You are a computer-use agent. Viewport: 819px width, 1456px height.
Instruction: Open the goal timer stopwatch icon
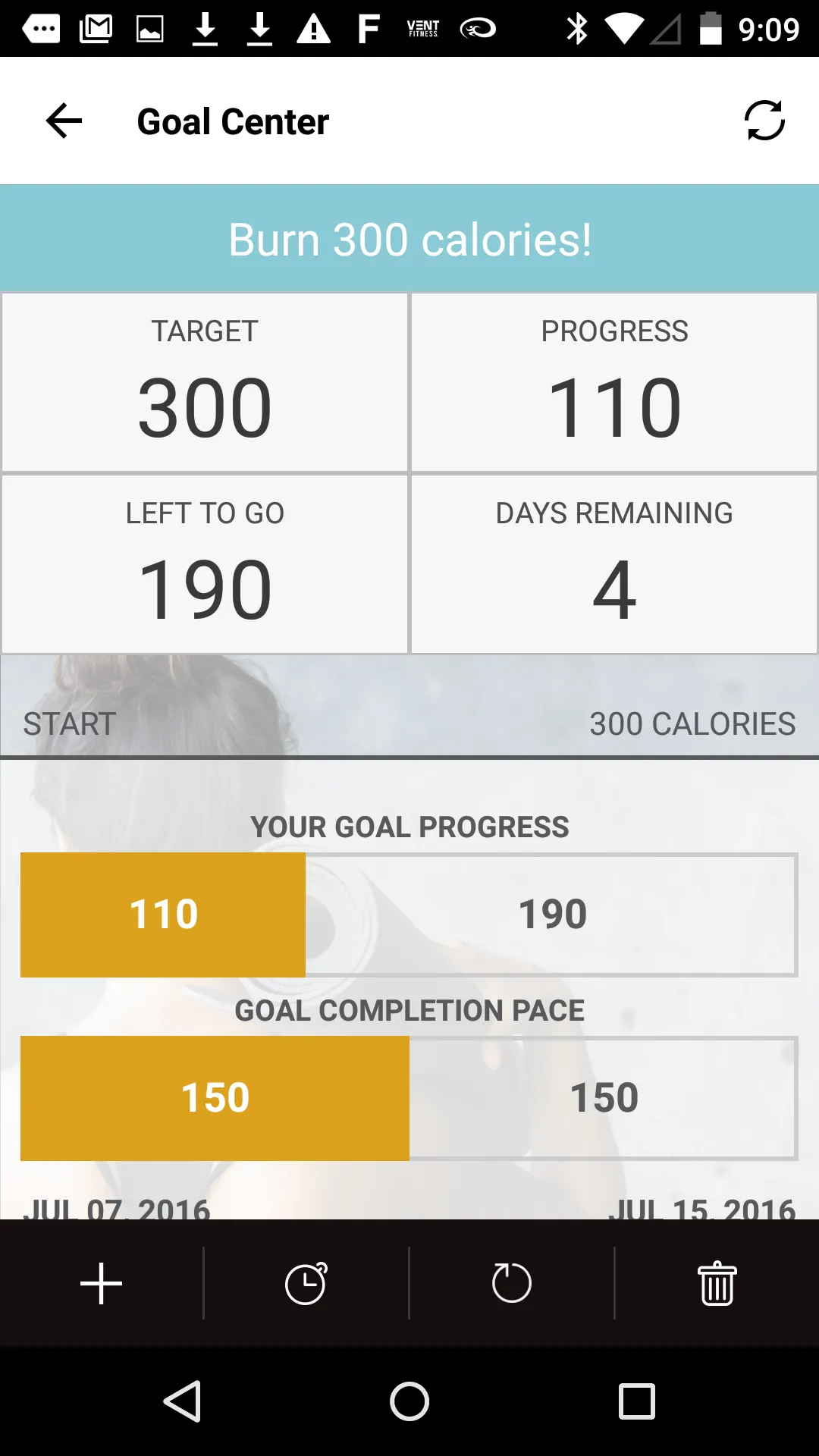coord(306,1283)
